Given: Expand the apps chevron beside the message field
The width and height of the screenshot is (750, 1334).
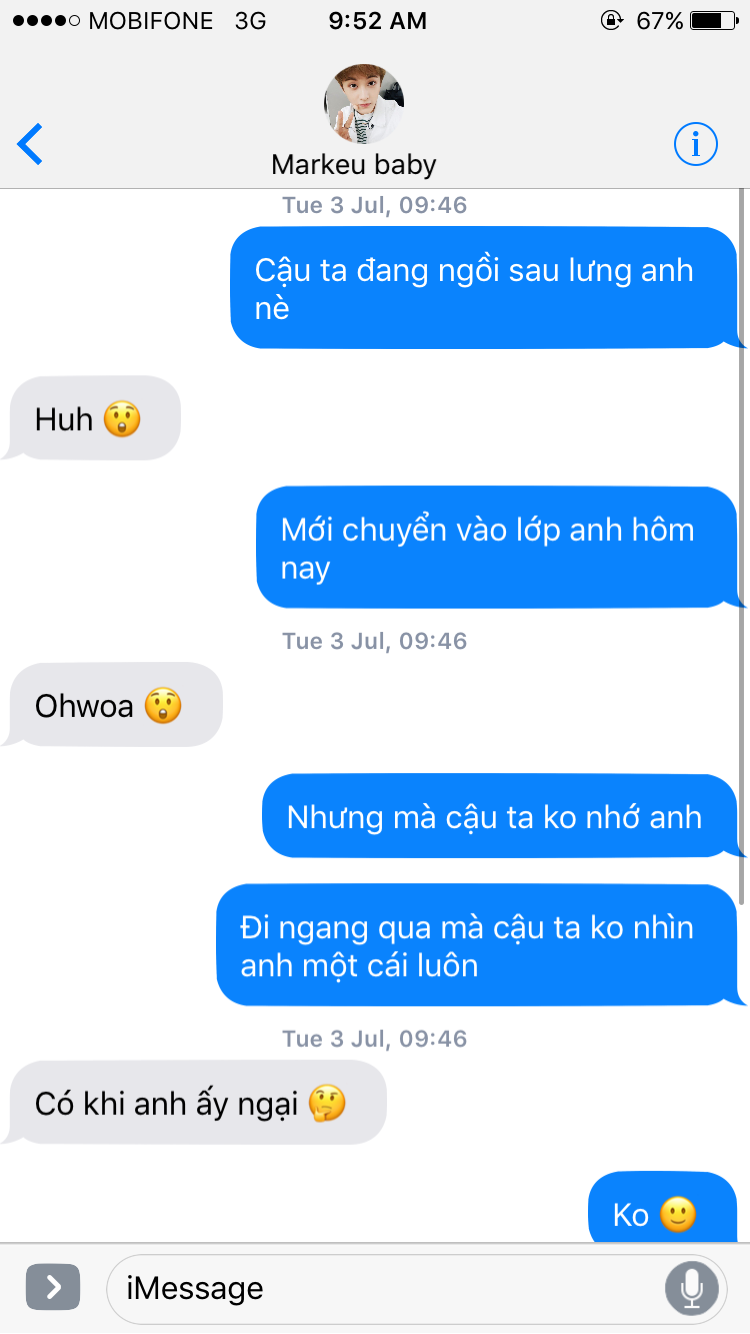Looking at the screenshot, I should coord(52,1287).
